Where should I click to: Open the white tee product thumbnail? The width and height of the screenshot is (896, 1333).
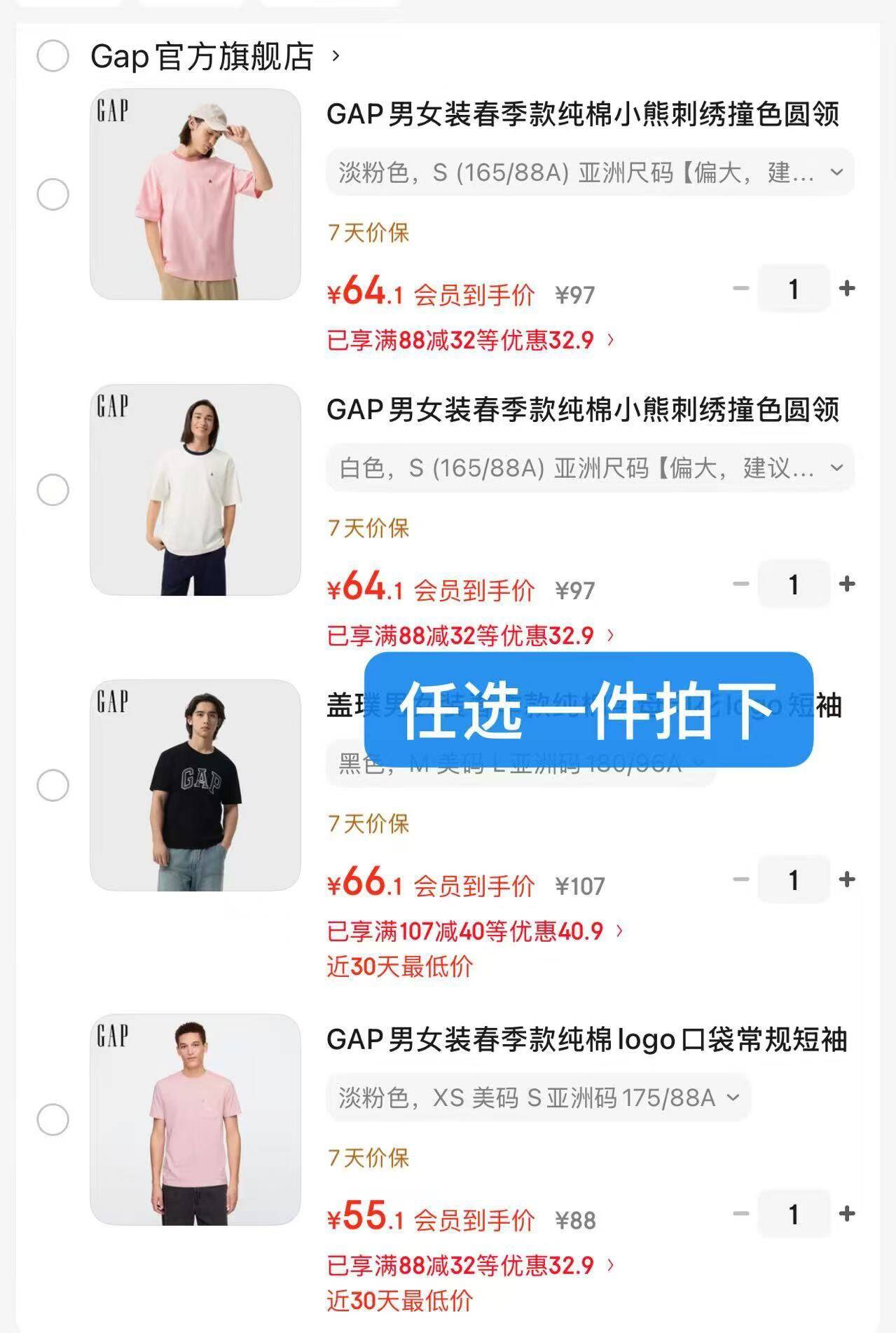(x=195, y=489)
